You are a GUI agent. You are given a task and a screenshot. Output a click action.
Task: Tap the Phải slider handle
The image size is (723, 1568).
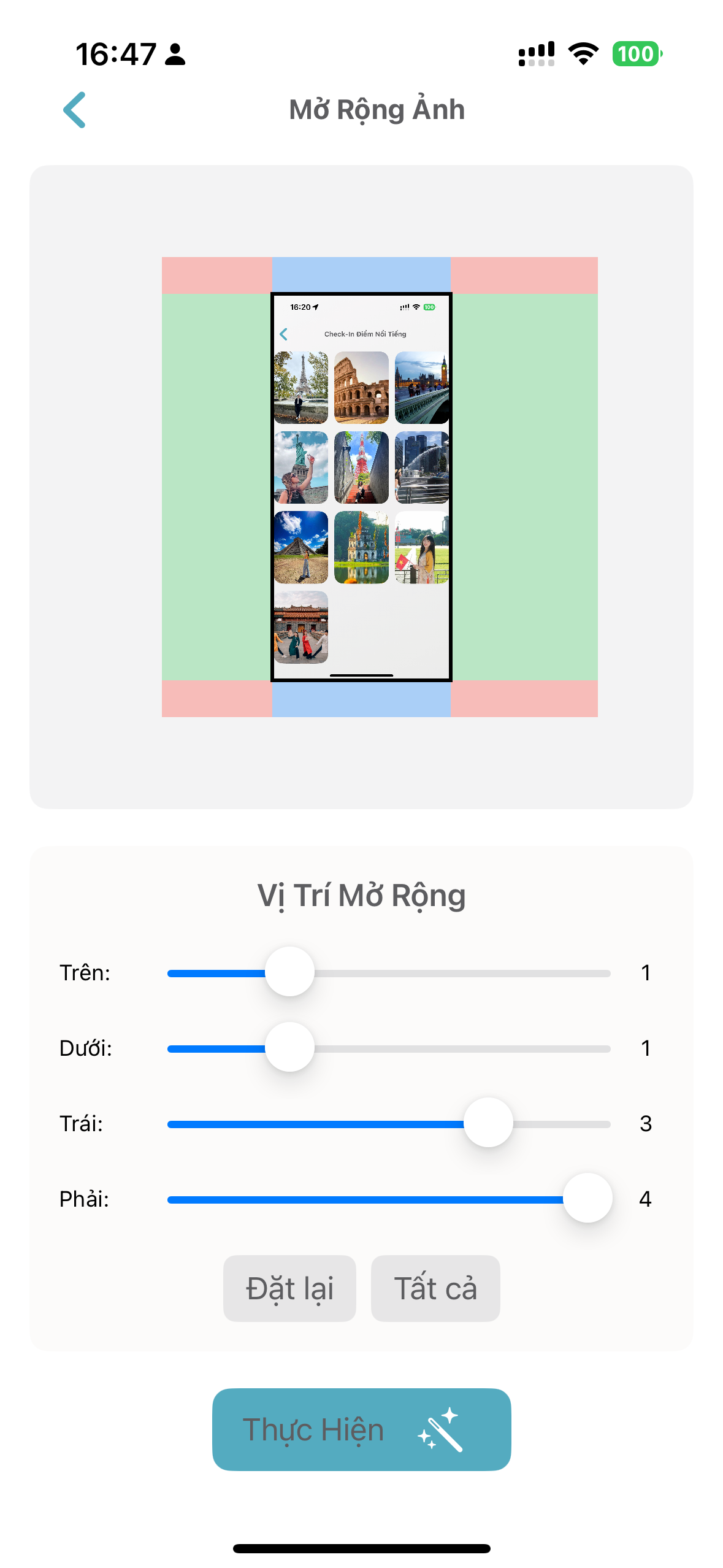click(587, 1199)
